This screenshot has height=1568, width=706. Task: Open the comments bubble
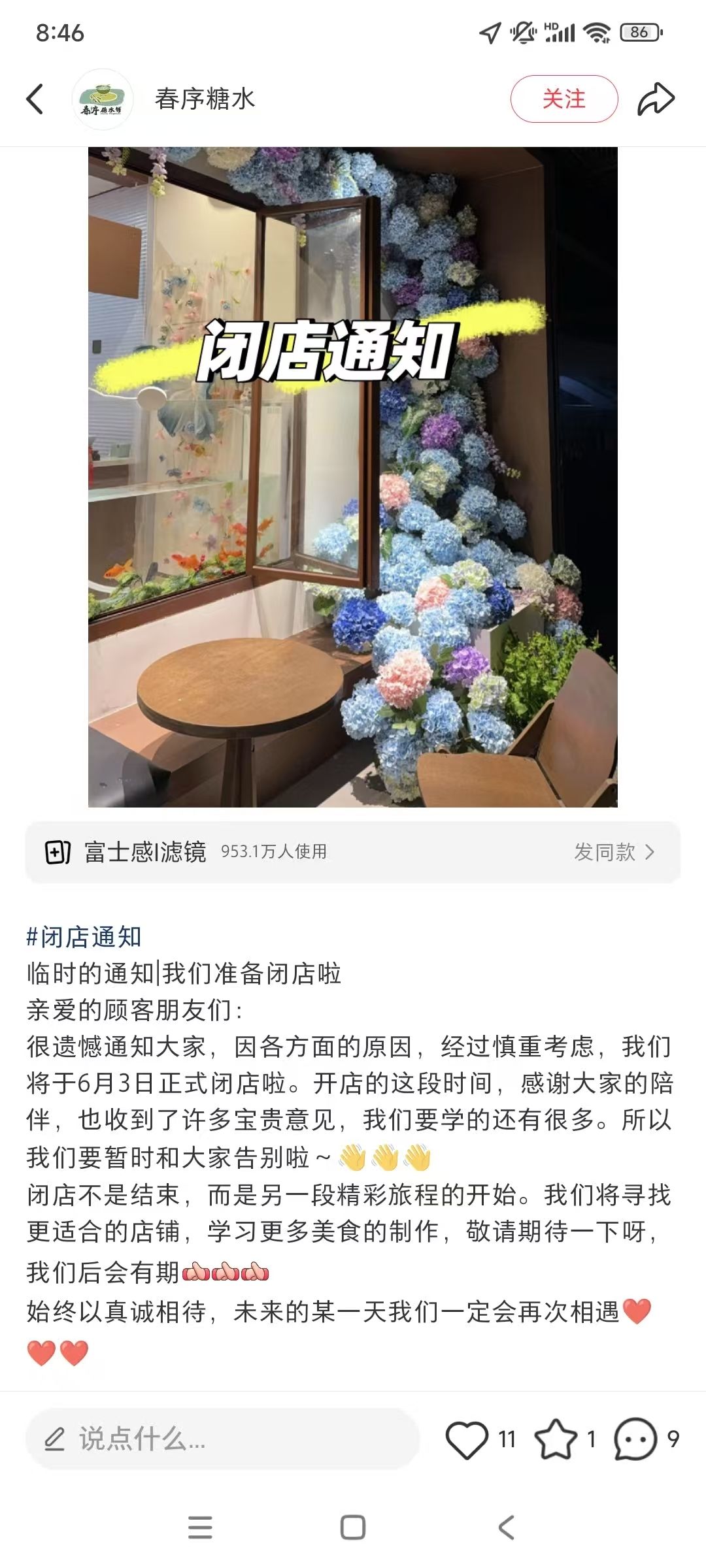pyautogui.click(x=635, y=1439)
